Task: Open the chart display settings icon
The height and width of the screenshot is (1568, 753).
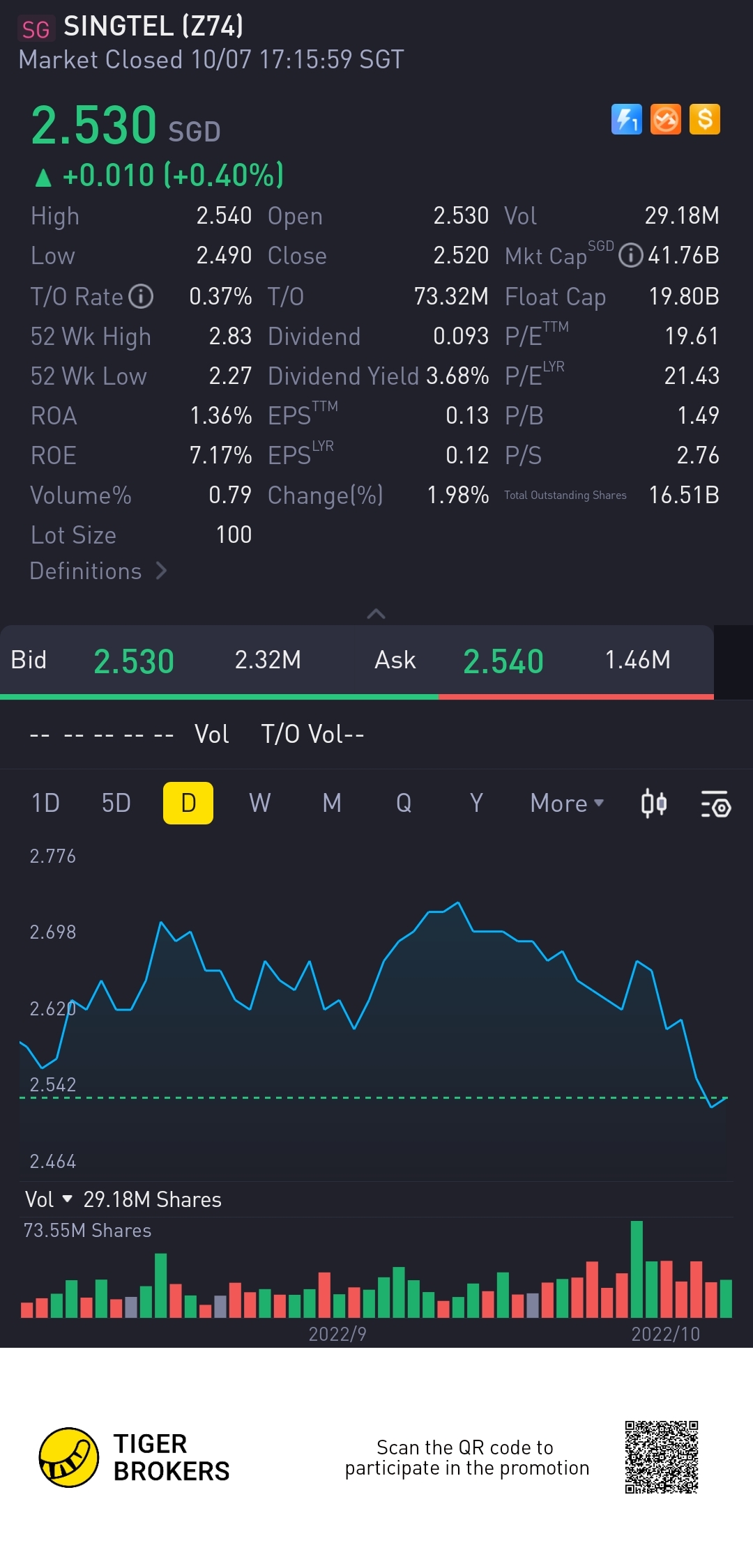Action: [x=715, y=804]
